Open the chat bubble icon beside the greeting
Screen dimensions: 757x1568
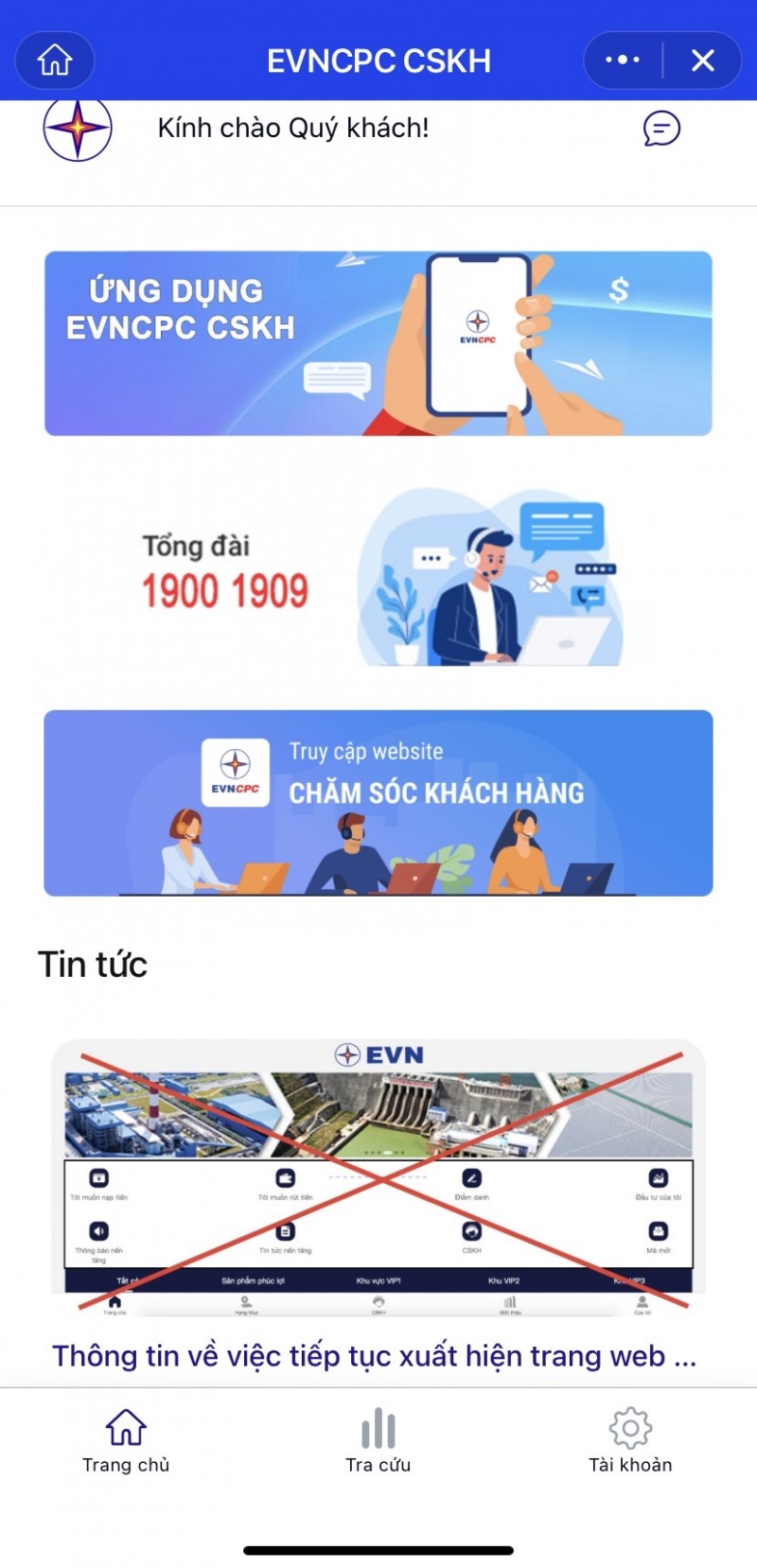pyautogui.click(x=661, y=130)
